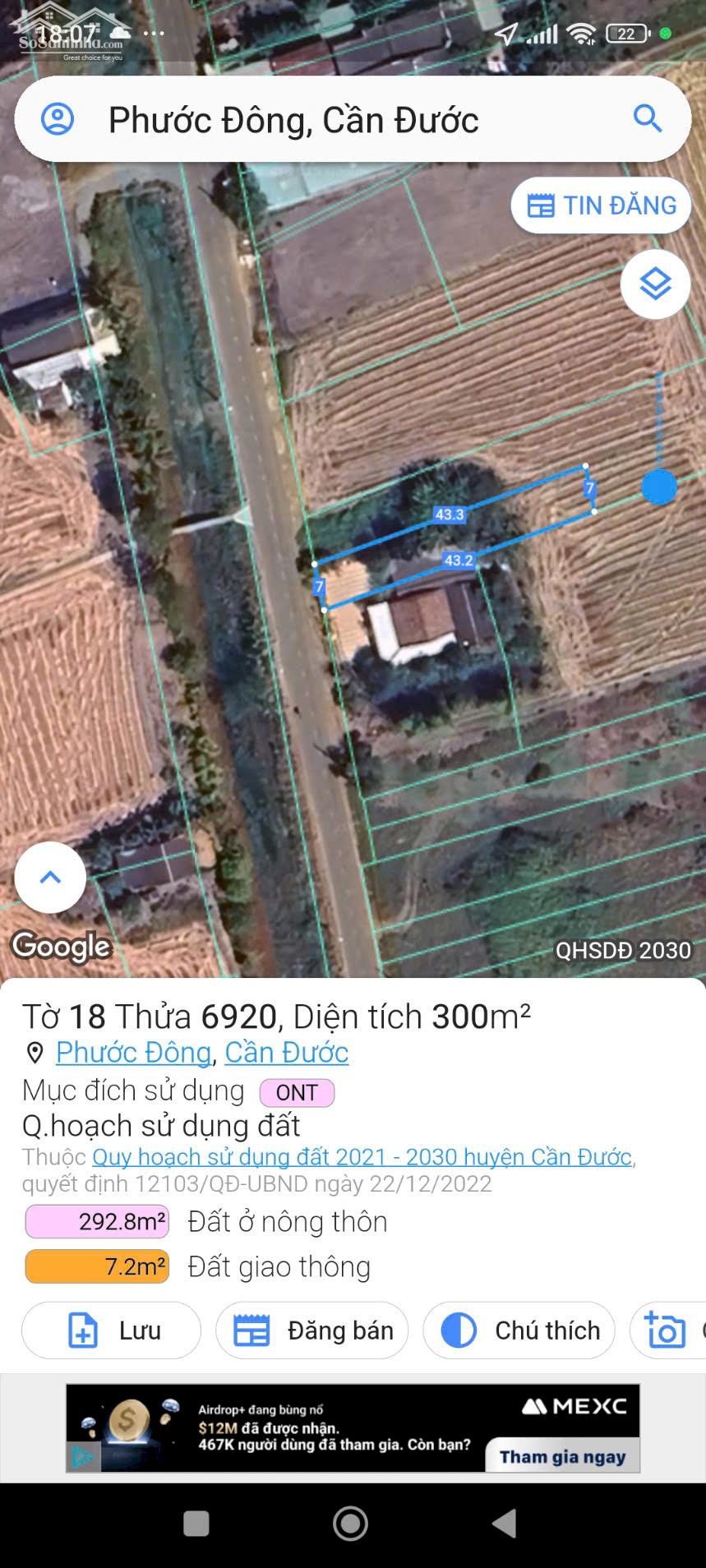Select the Đăng bán menu option

click(311, 1330)
